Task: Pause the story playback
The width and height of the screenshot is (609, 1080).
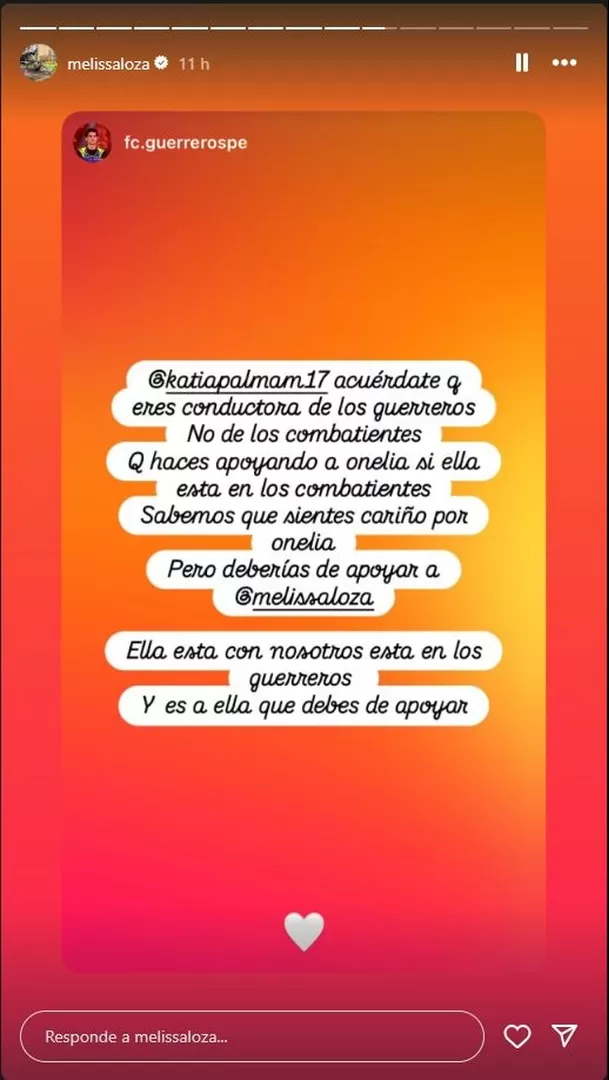Action: pos(521,63)
